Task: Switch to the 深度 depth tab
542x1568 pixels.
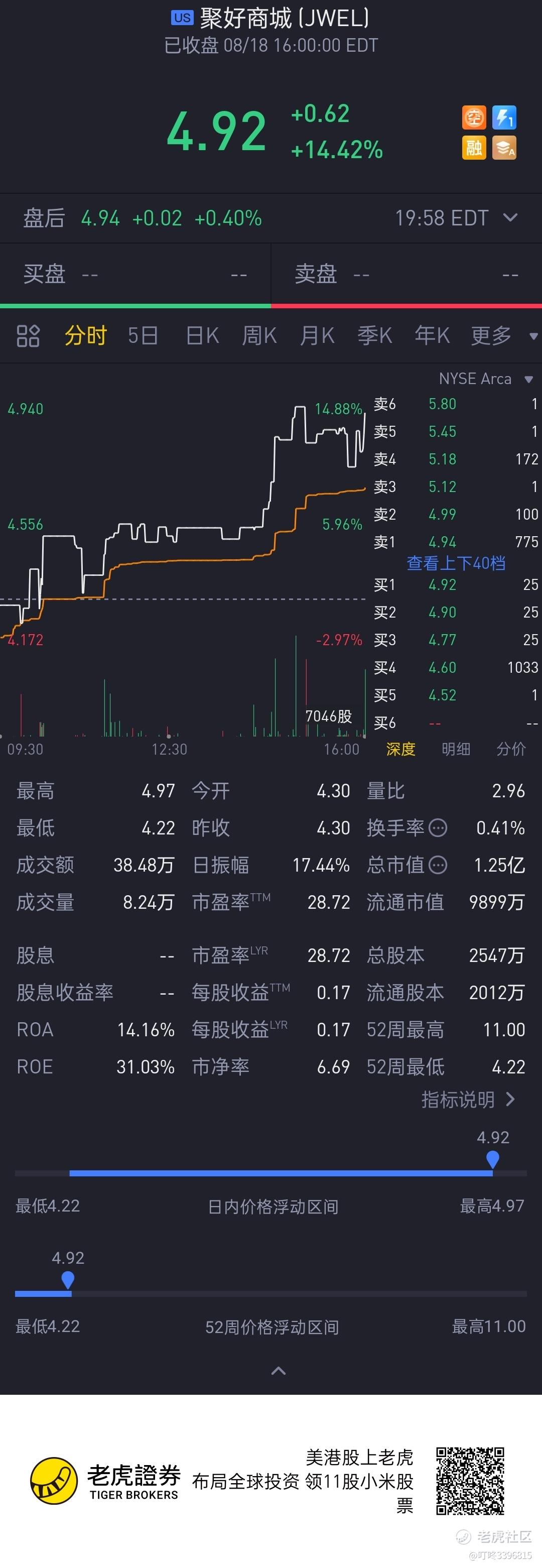Action: (x=401, y=749)
